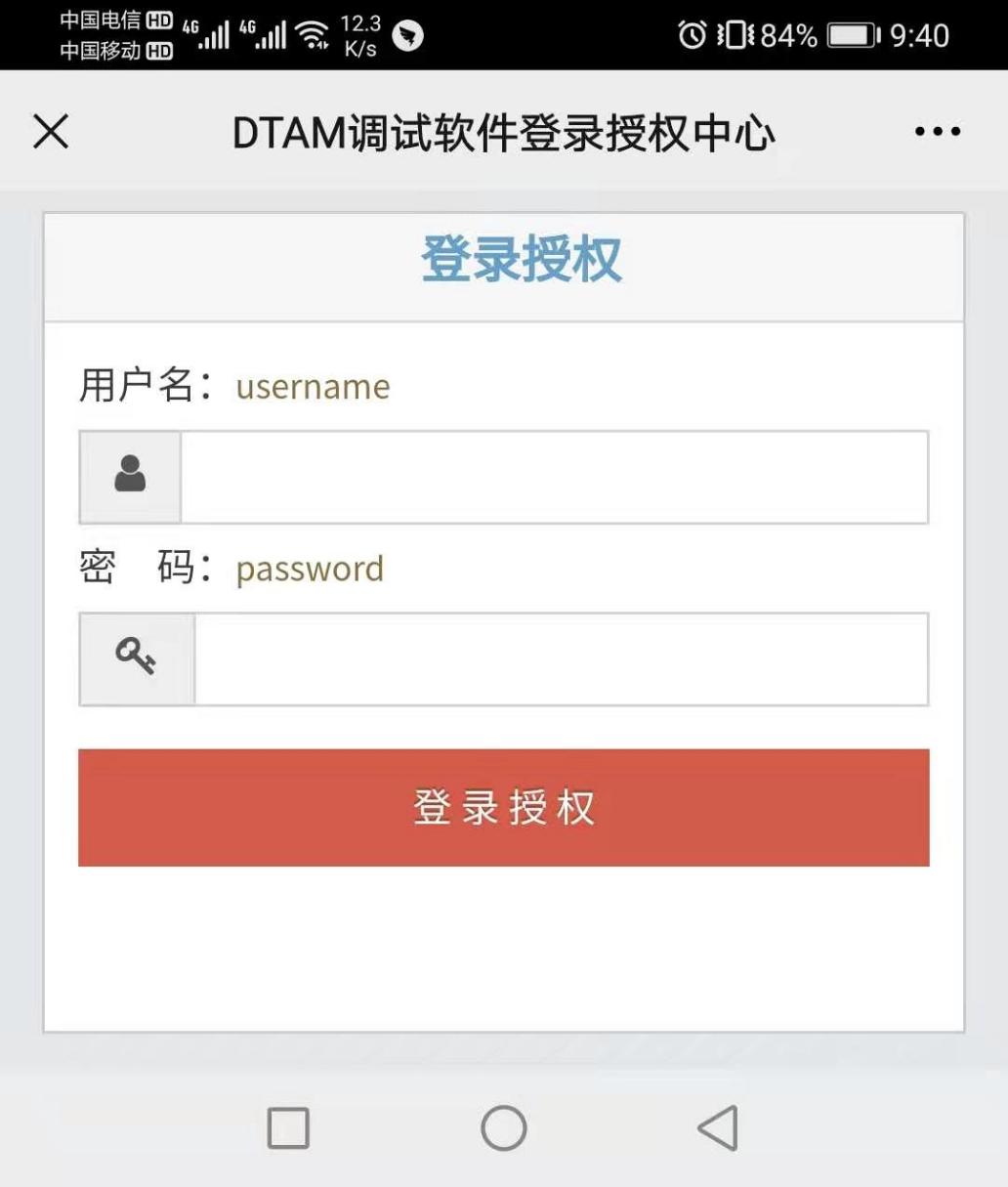
Task: Click the person icon beside username field
Action: click(x=129, y=476)
